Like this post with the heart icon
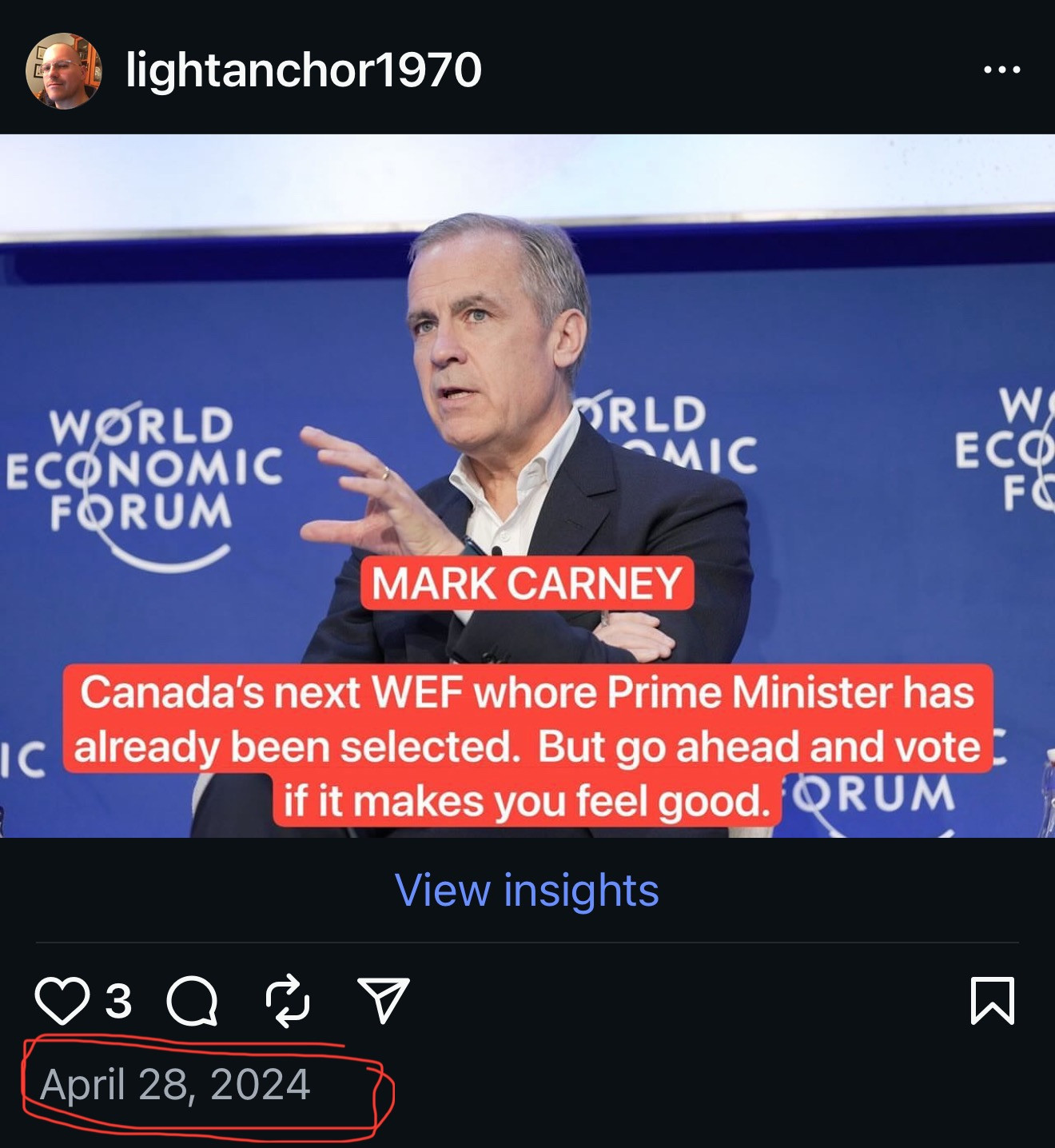 tap(62, 1001)
